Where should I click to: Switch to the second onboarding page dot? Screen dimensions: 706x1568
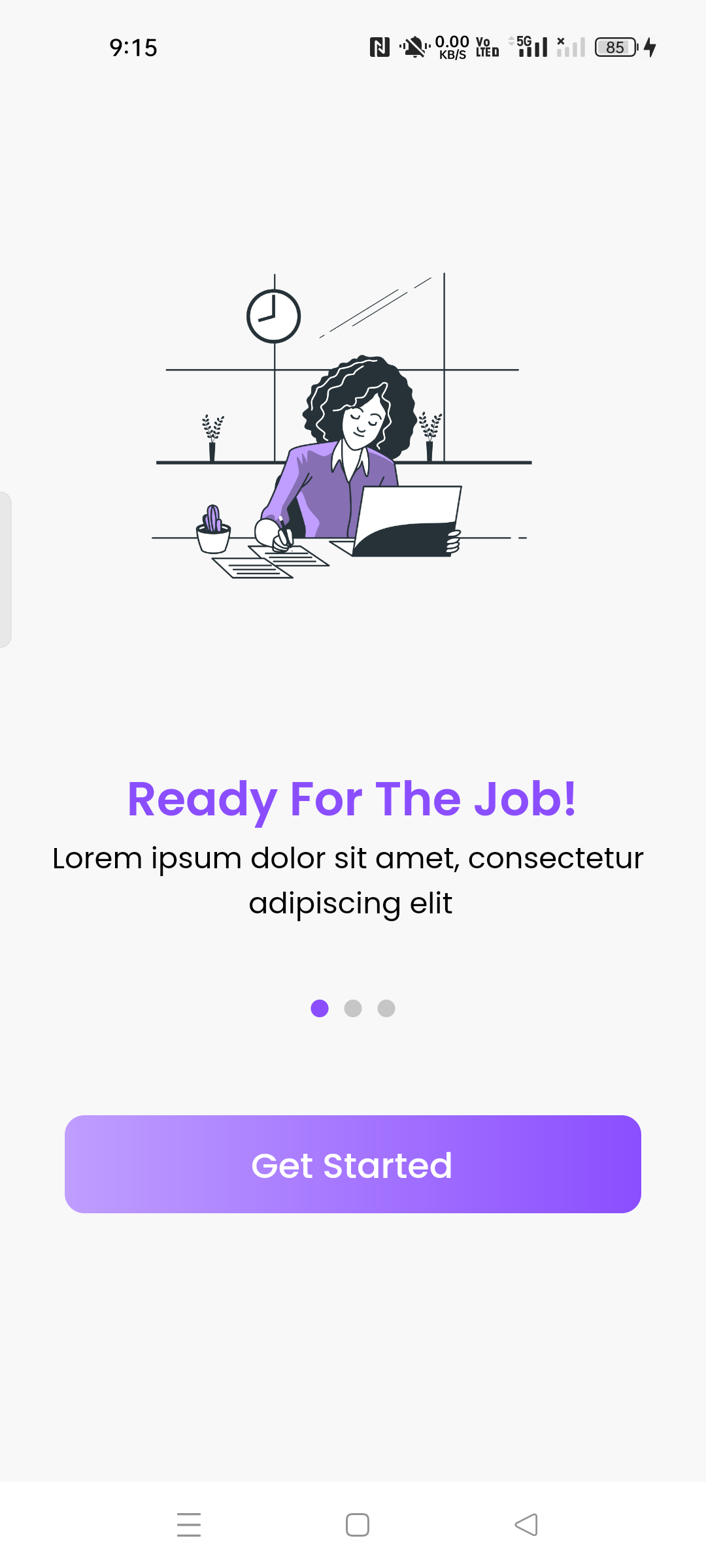tap(353, 1008)
